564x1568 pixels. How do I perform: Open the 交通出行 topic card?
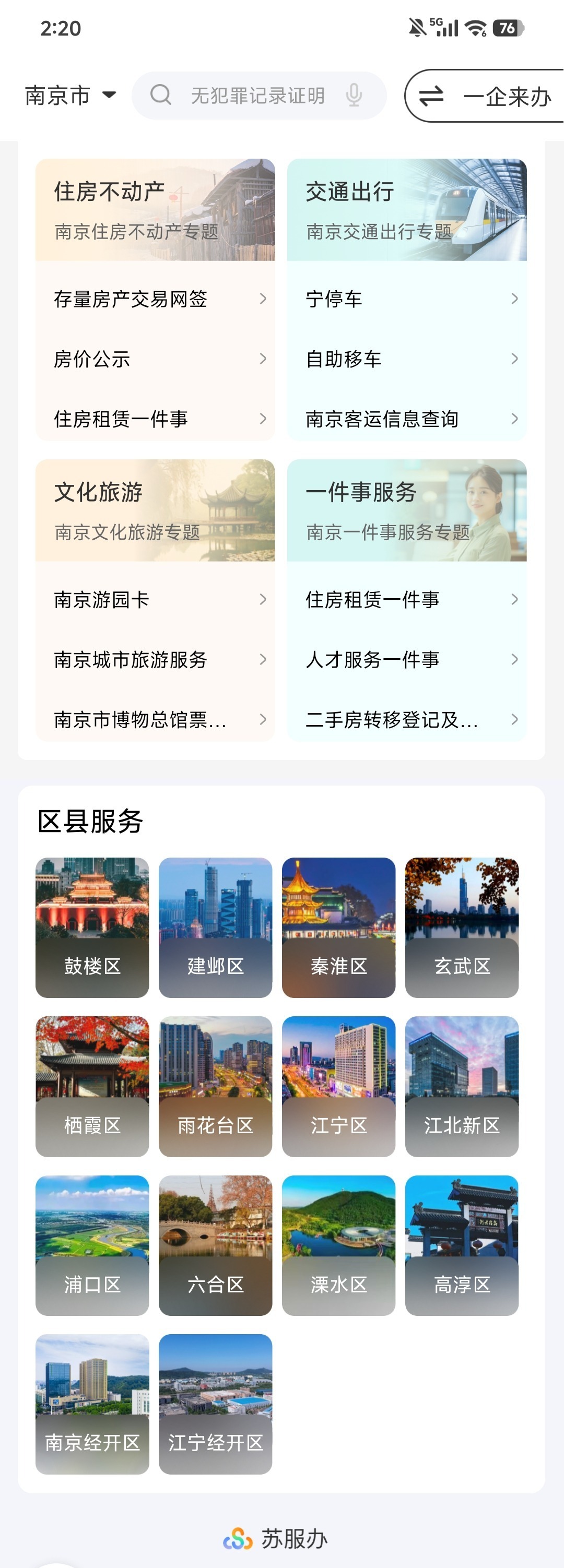407,210
